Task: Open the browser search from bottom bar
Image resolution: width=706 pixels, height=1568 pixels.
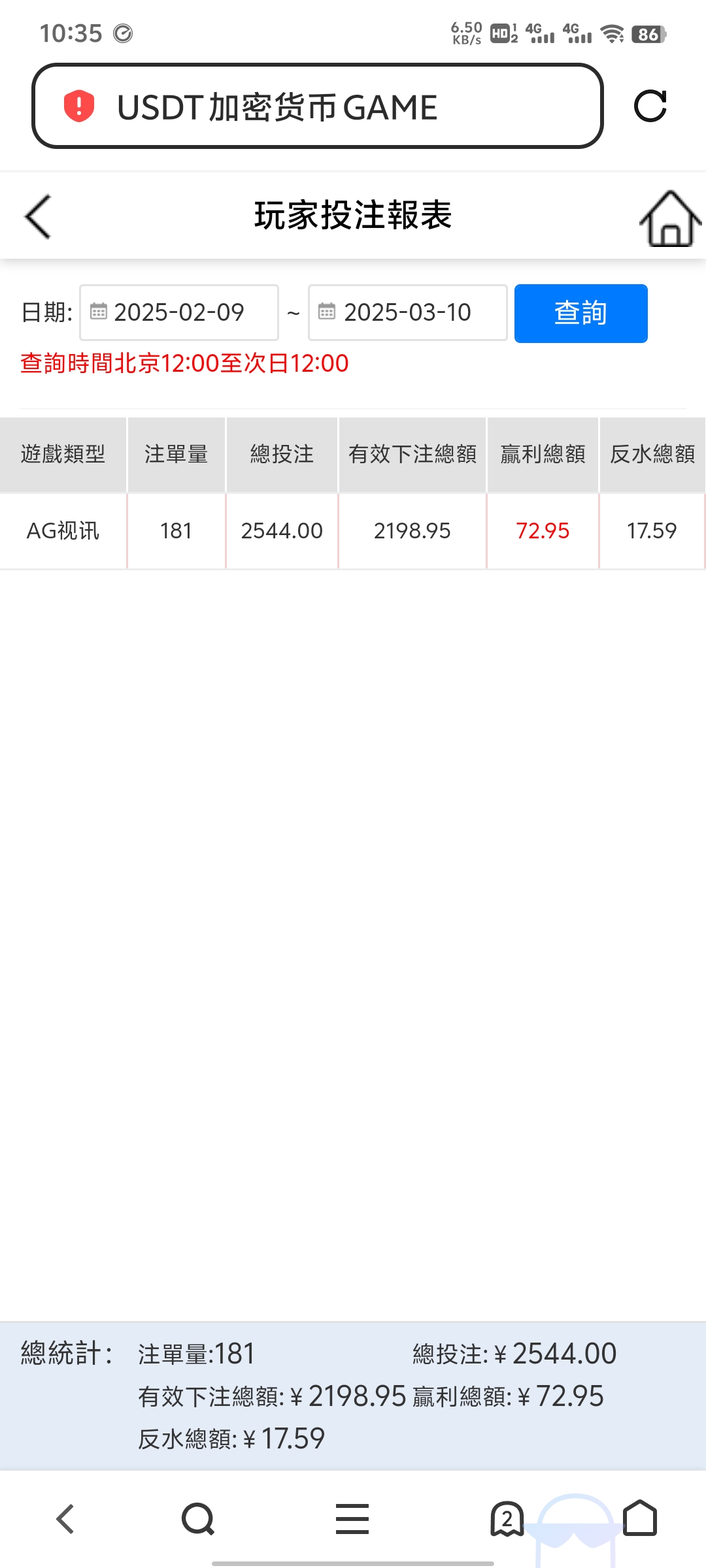Action: point(198,1518)
